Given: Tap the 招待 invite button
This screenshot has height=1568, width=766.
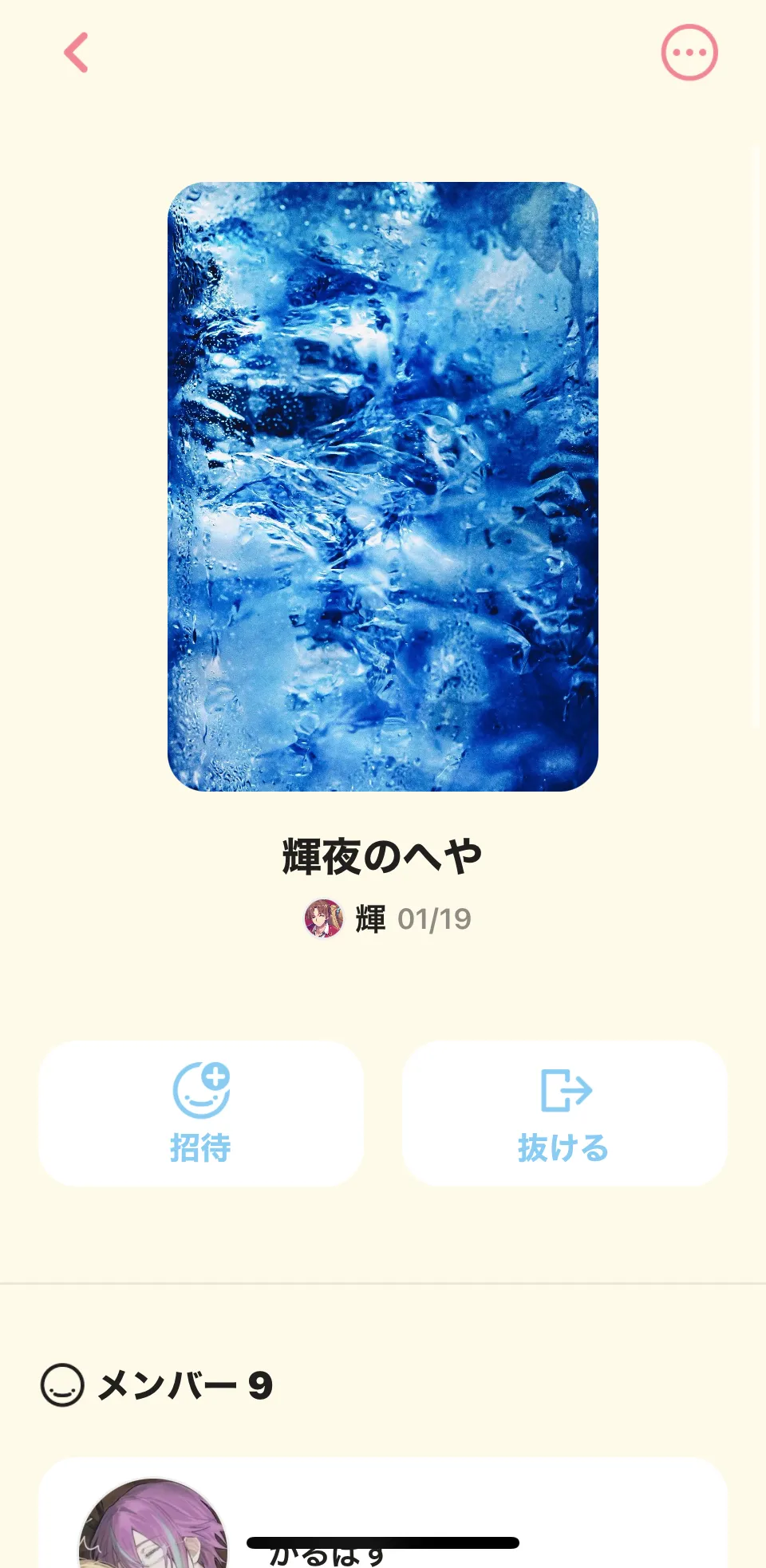Looking at the screenshot, I should click(201, 1113).
